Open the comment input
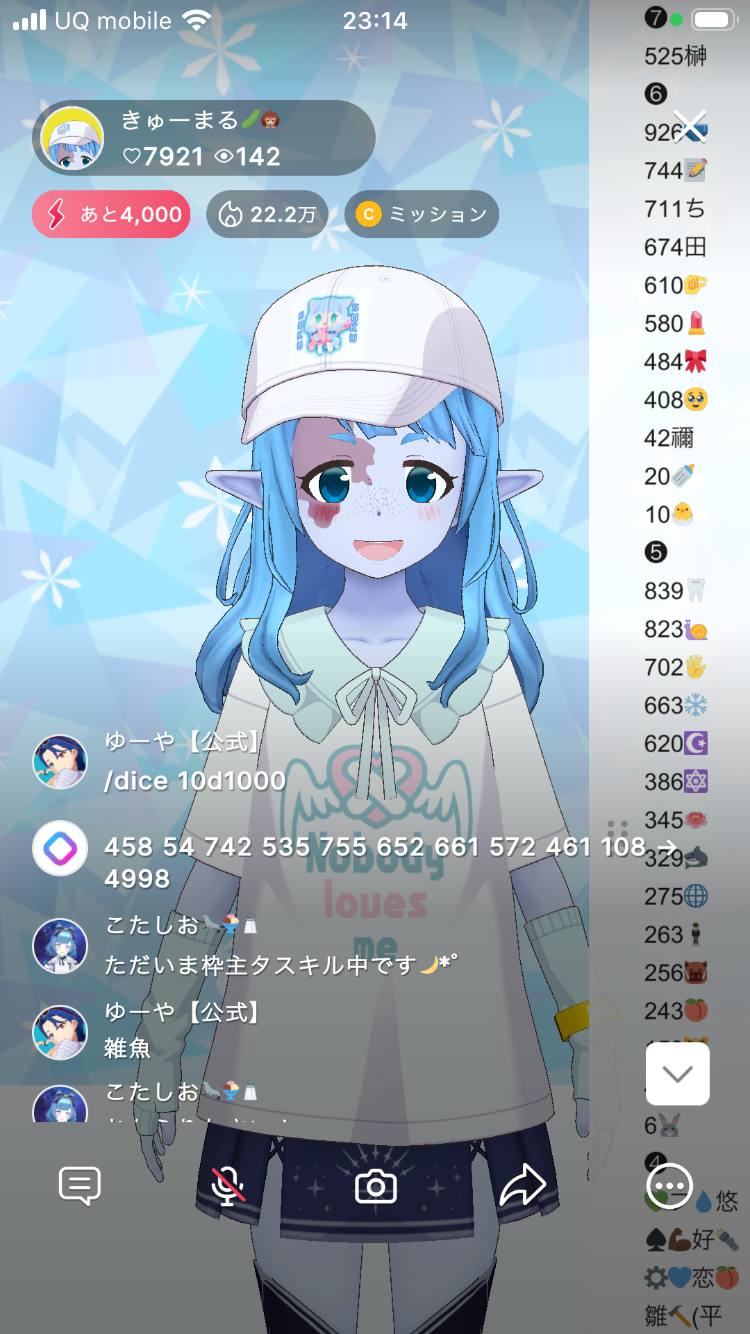Viewport: 750px width, 1334px height. pos(80,1186)
